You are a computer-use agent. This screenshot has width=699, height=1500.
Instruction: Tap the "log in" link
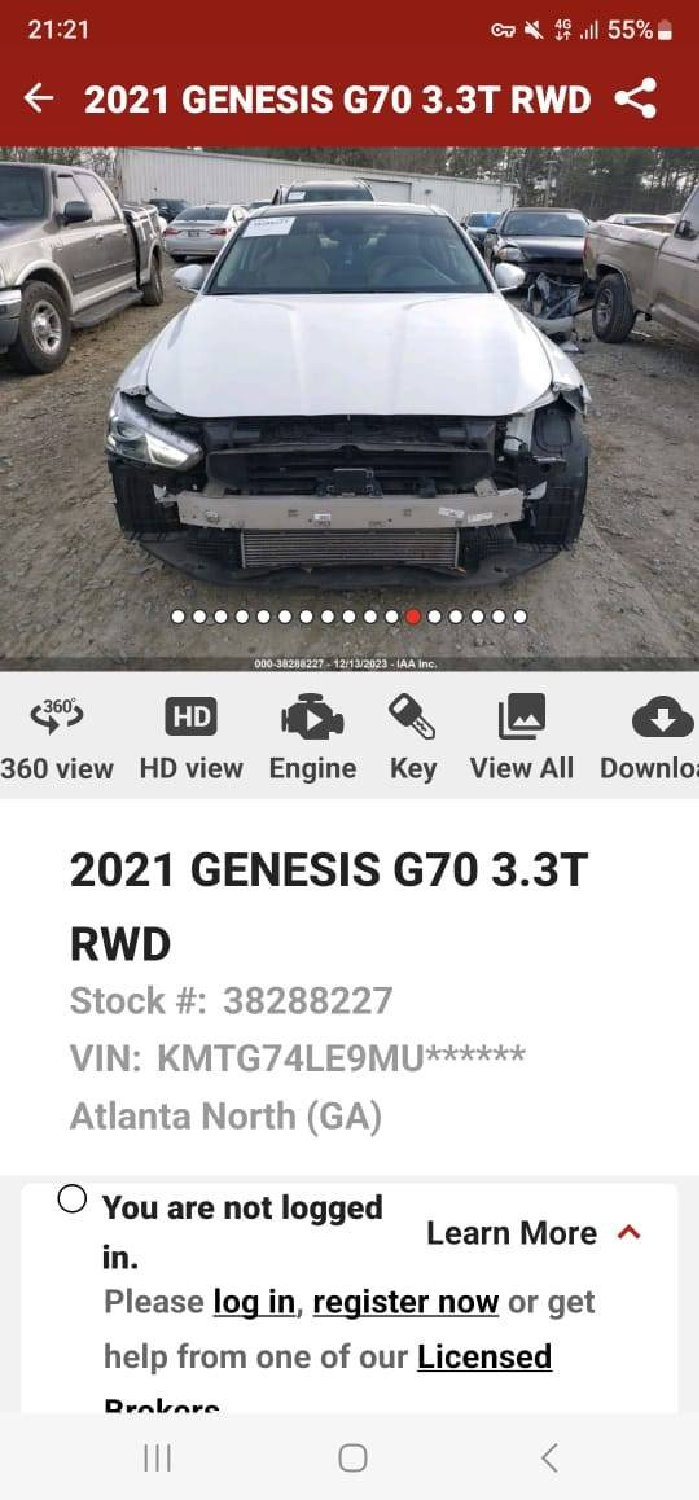(x=254, y=1302)
